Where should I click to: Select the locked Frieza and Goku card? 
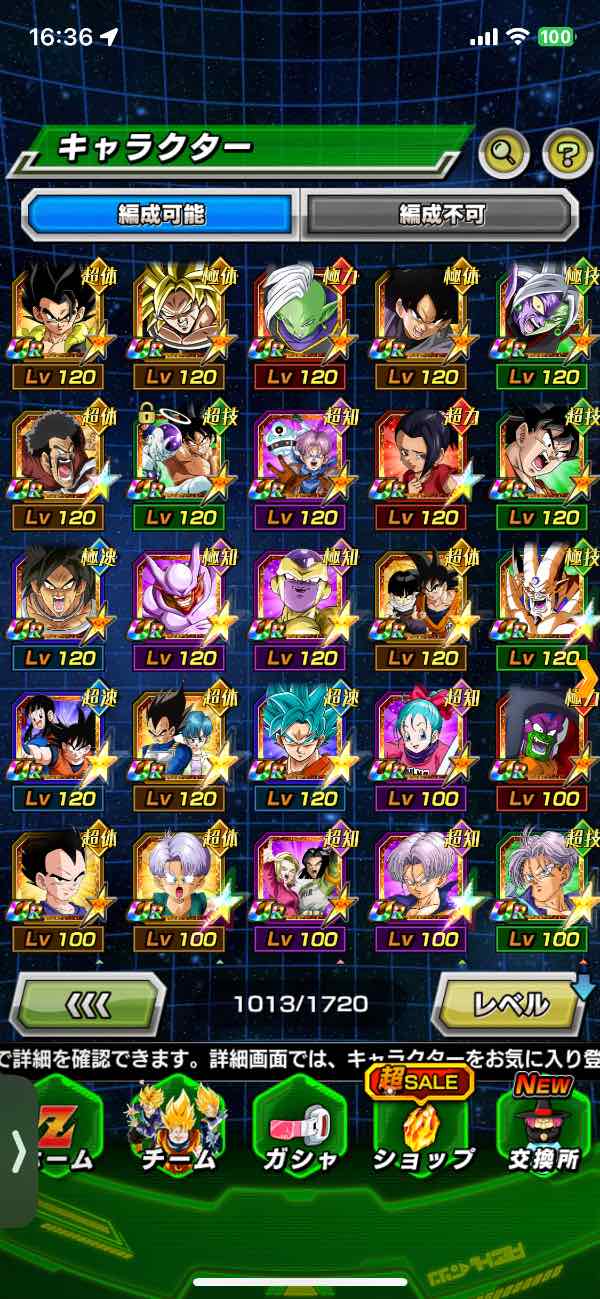pyautogui.click(x=181, y=462)
